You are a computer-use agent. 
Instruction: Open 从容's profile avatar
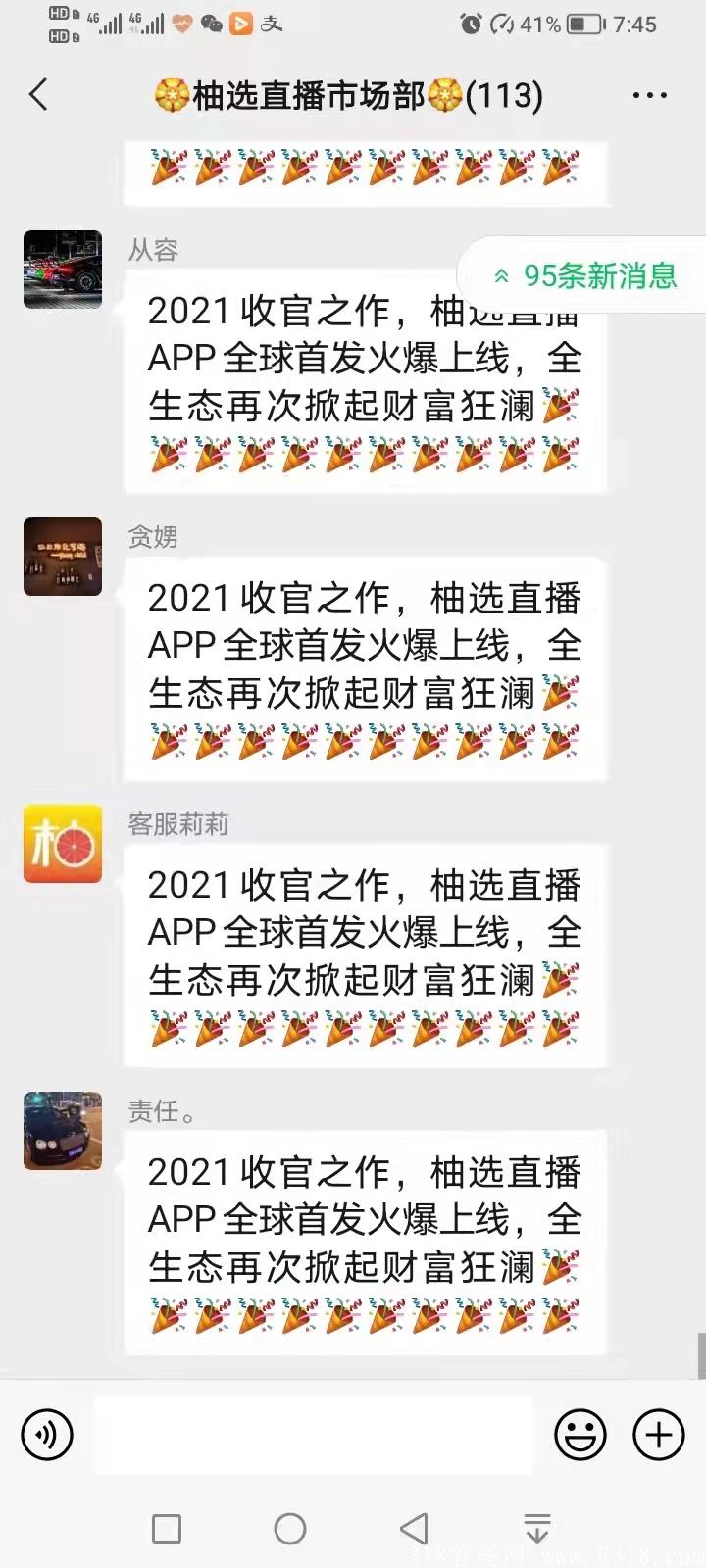pos(63,269)
